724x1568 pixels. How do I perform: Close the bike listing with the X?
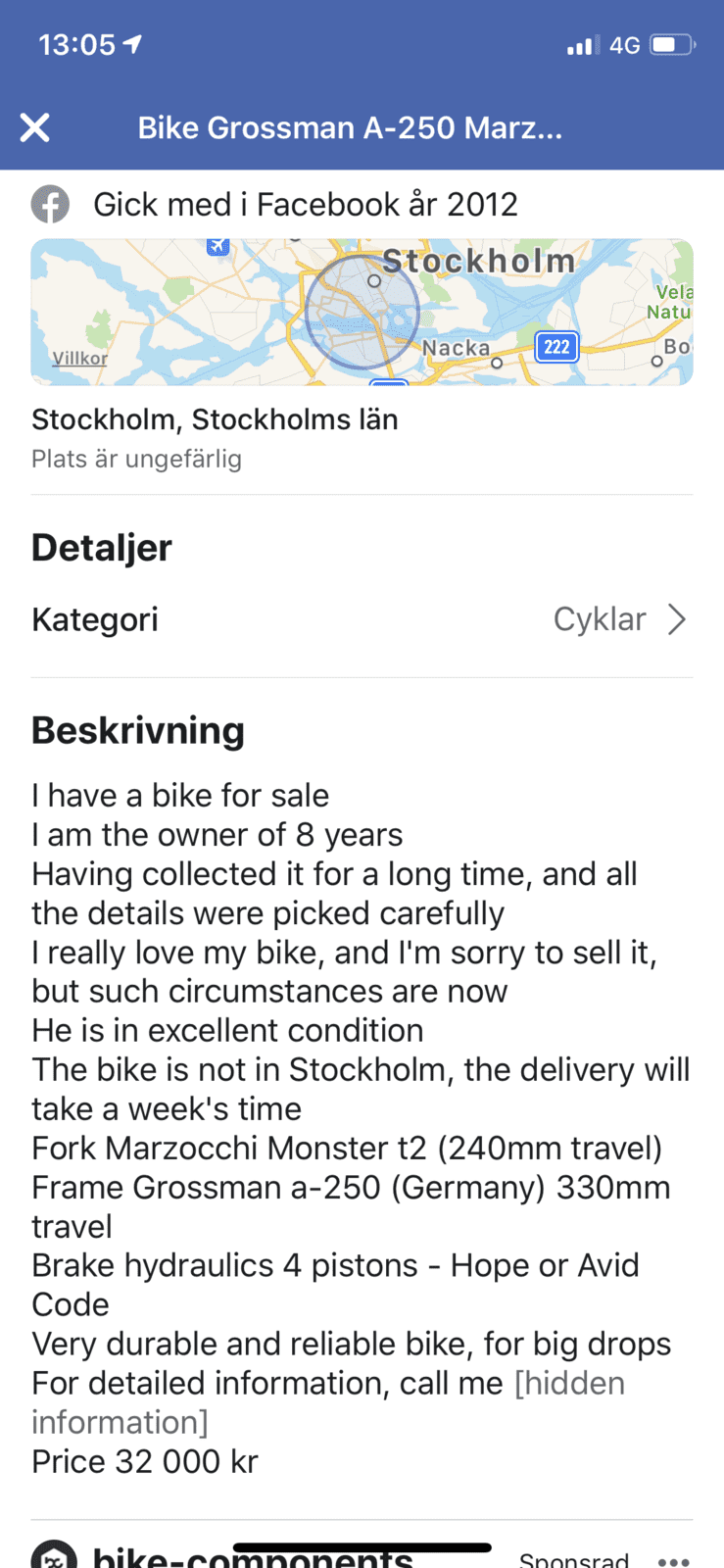coord(35,127)
